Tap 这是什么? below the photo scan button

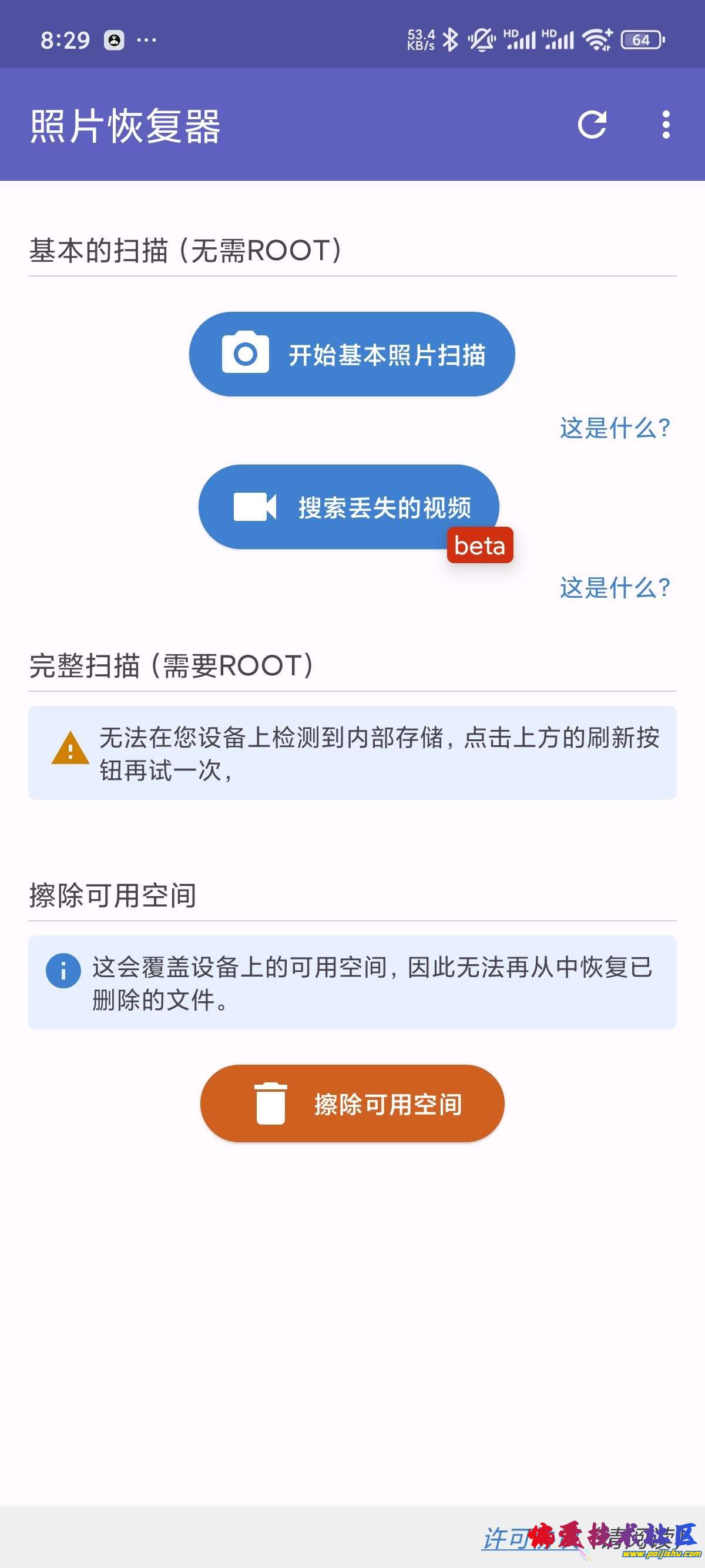[615, 428]
